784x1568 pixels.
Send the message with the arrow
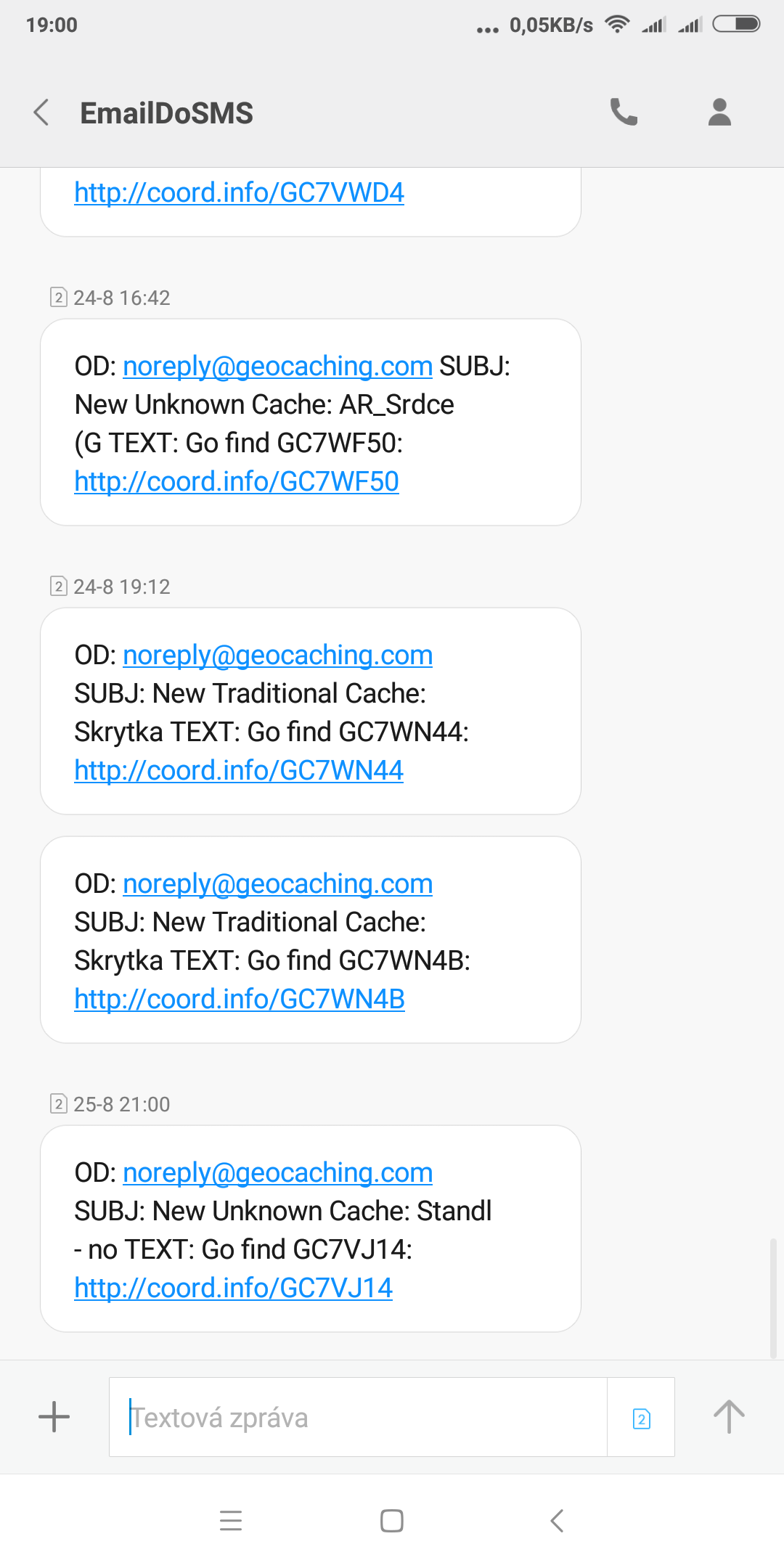[729, 1416]
